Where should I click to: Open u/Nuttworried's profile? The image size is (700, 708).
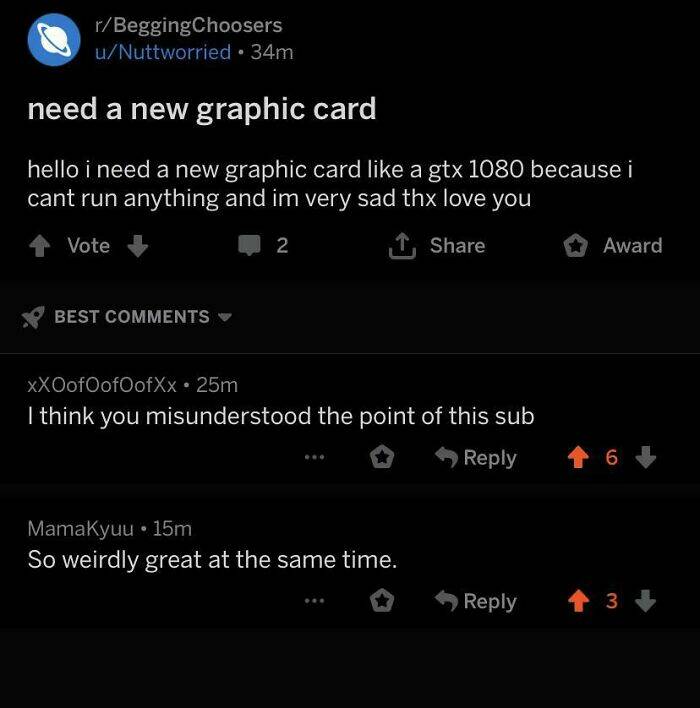coord(160,52)
